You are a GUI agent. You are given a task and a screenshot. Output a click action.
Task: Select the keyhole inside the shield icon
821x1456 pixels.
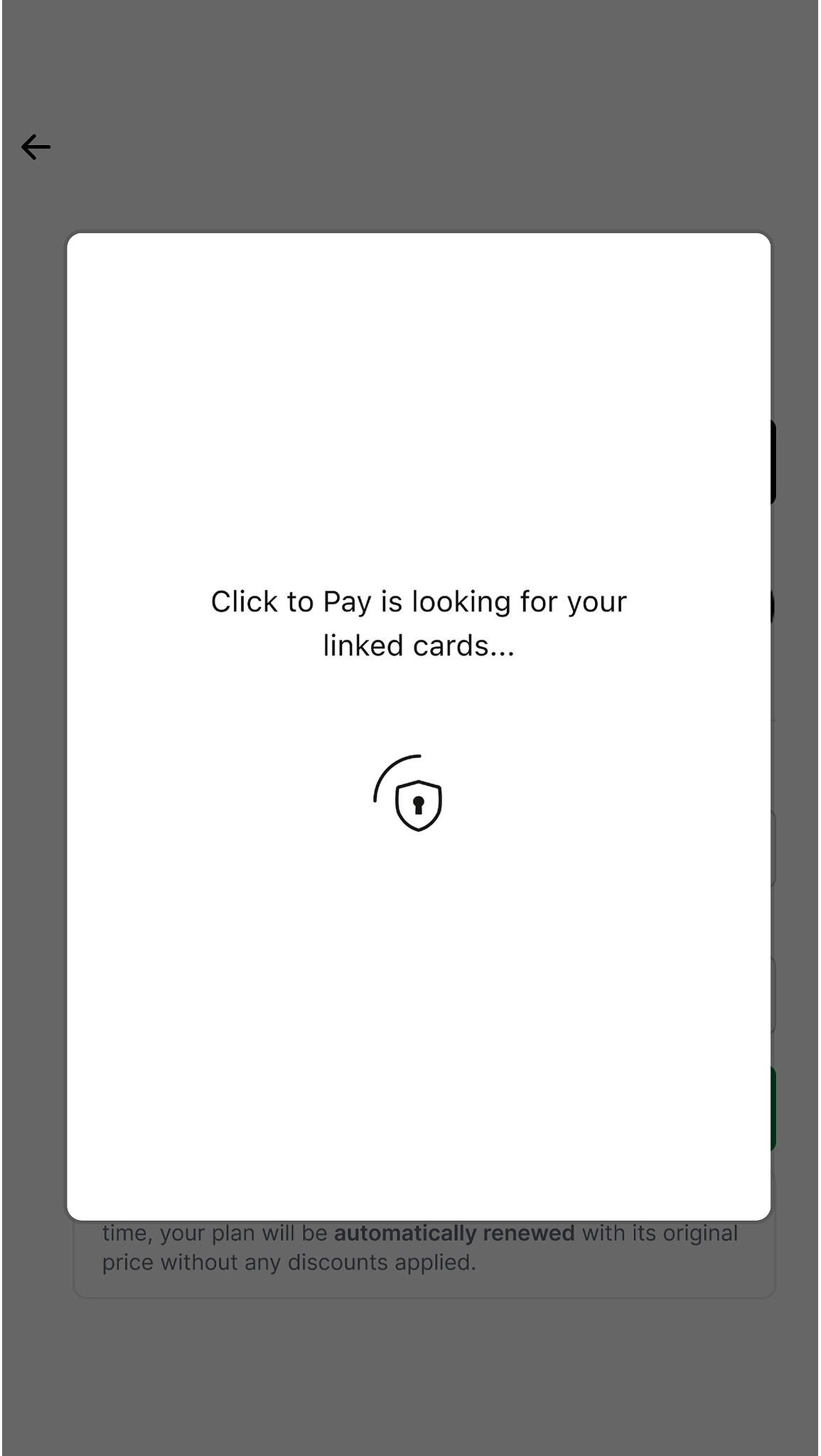pyautogui.click(x=418, y=805)
